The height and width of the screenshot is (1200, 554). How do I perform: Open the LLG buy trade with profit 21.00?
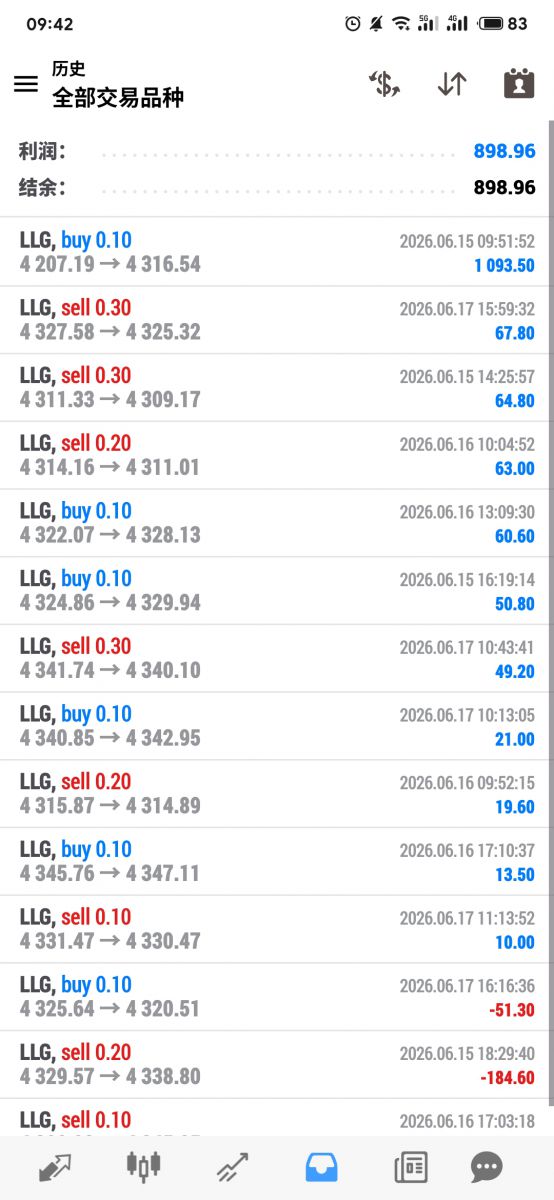pos(277,726)
